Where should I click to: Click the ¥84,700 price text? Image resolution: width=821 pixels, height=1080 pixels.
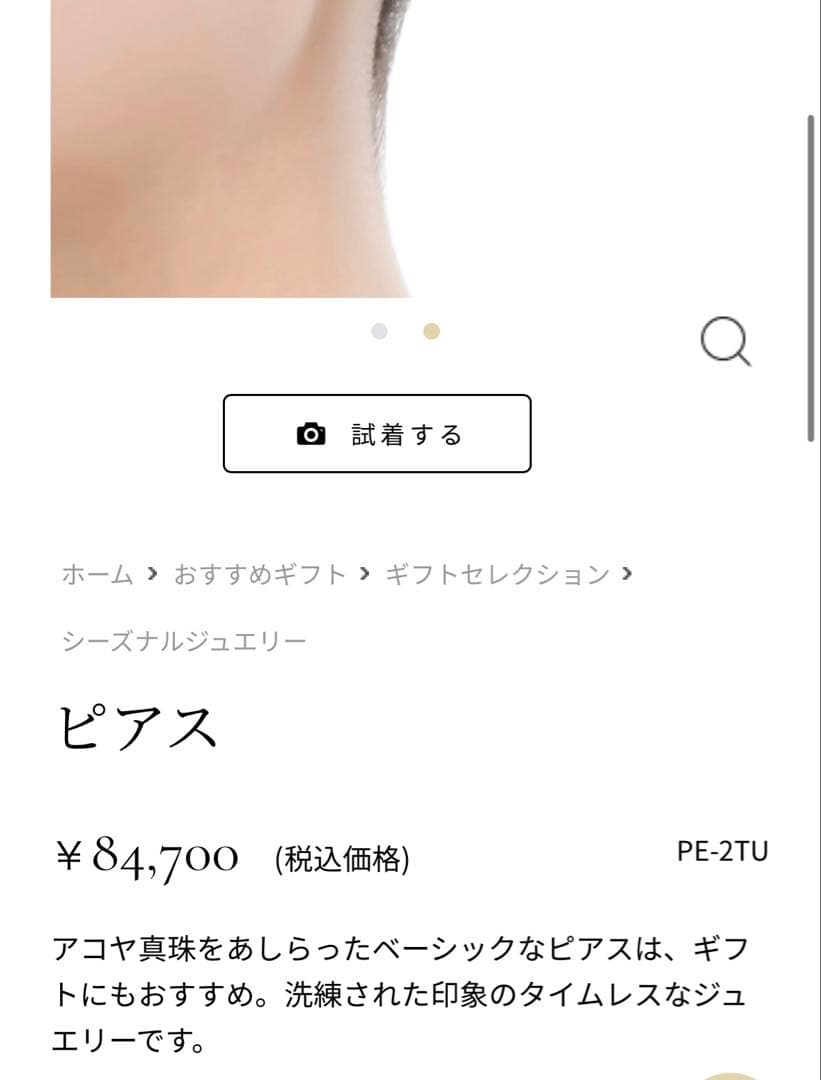145,855
